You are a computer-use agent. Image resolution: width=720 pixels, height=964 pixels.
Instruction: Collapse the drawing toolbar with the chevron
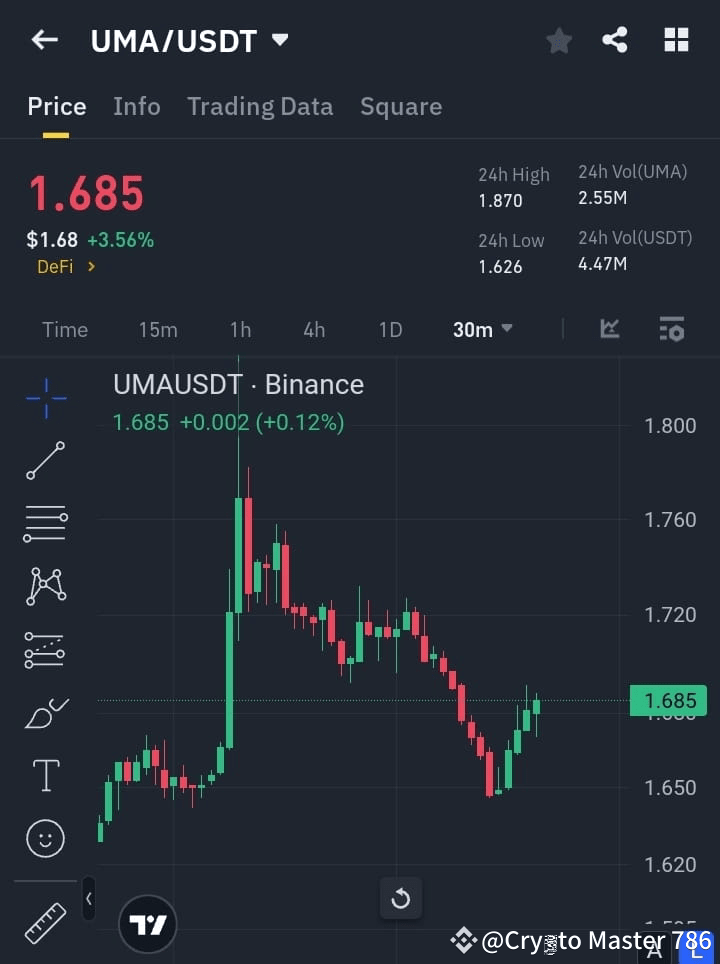click(88, 899)
